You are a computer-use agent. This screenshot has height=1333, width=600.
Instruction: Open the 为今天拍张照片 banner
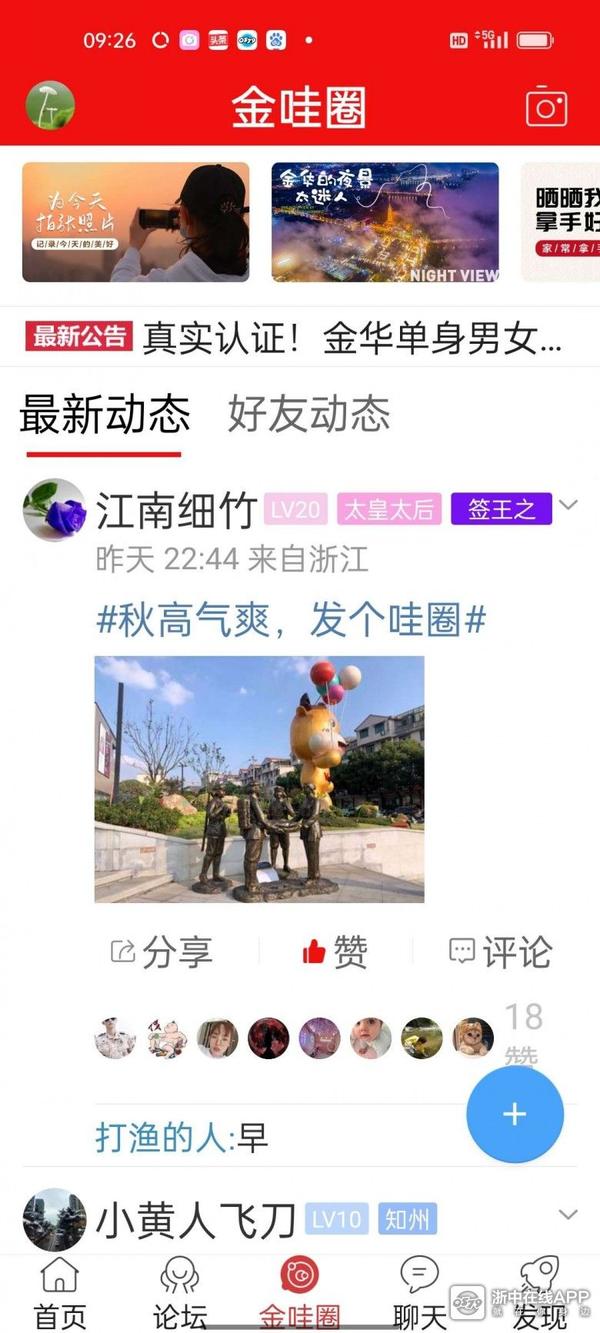click(136, 222)
